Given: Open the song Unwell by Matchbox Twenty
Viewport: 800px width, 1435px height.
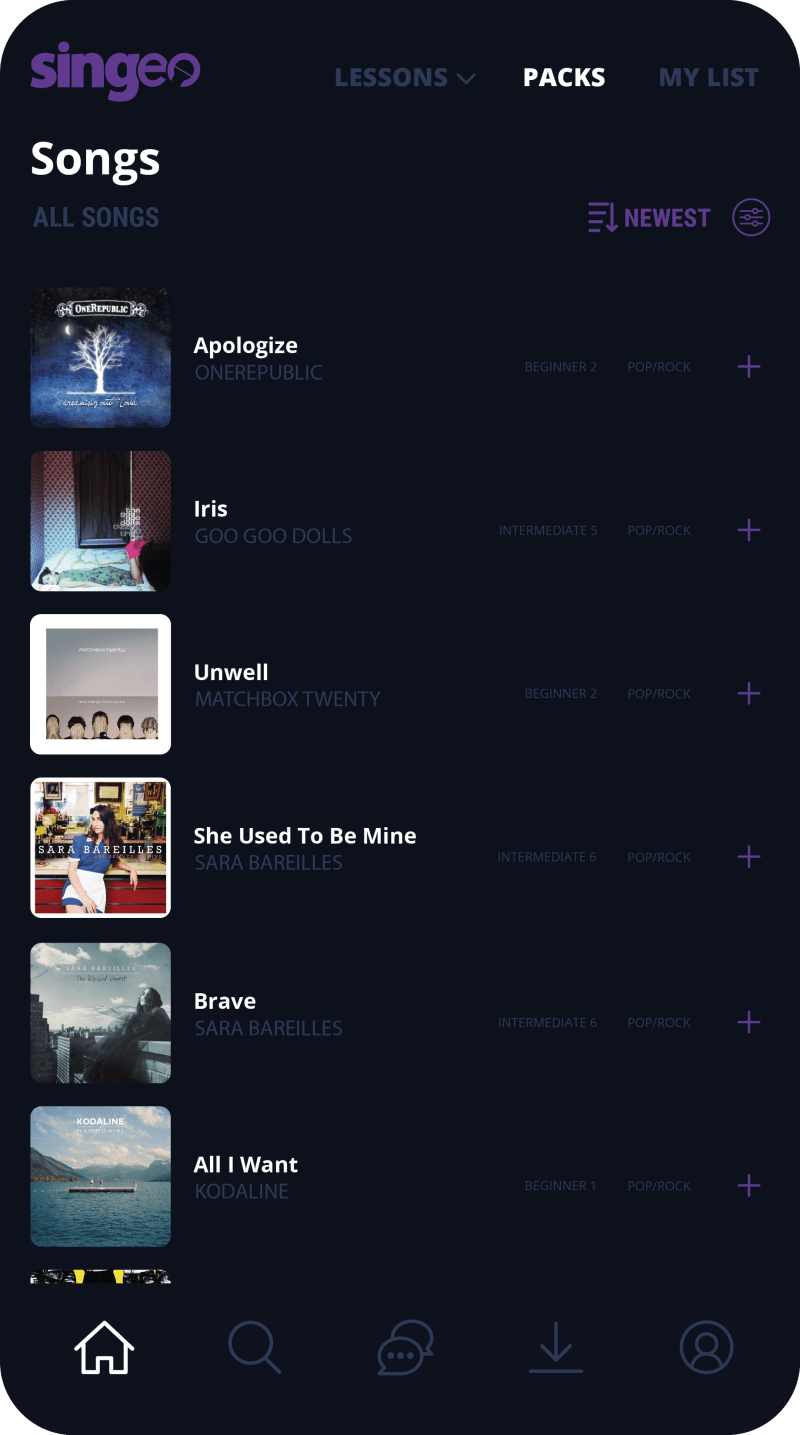Looking at the screenshot, I should point(231,673).
